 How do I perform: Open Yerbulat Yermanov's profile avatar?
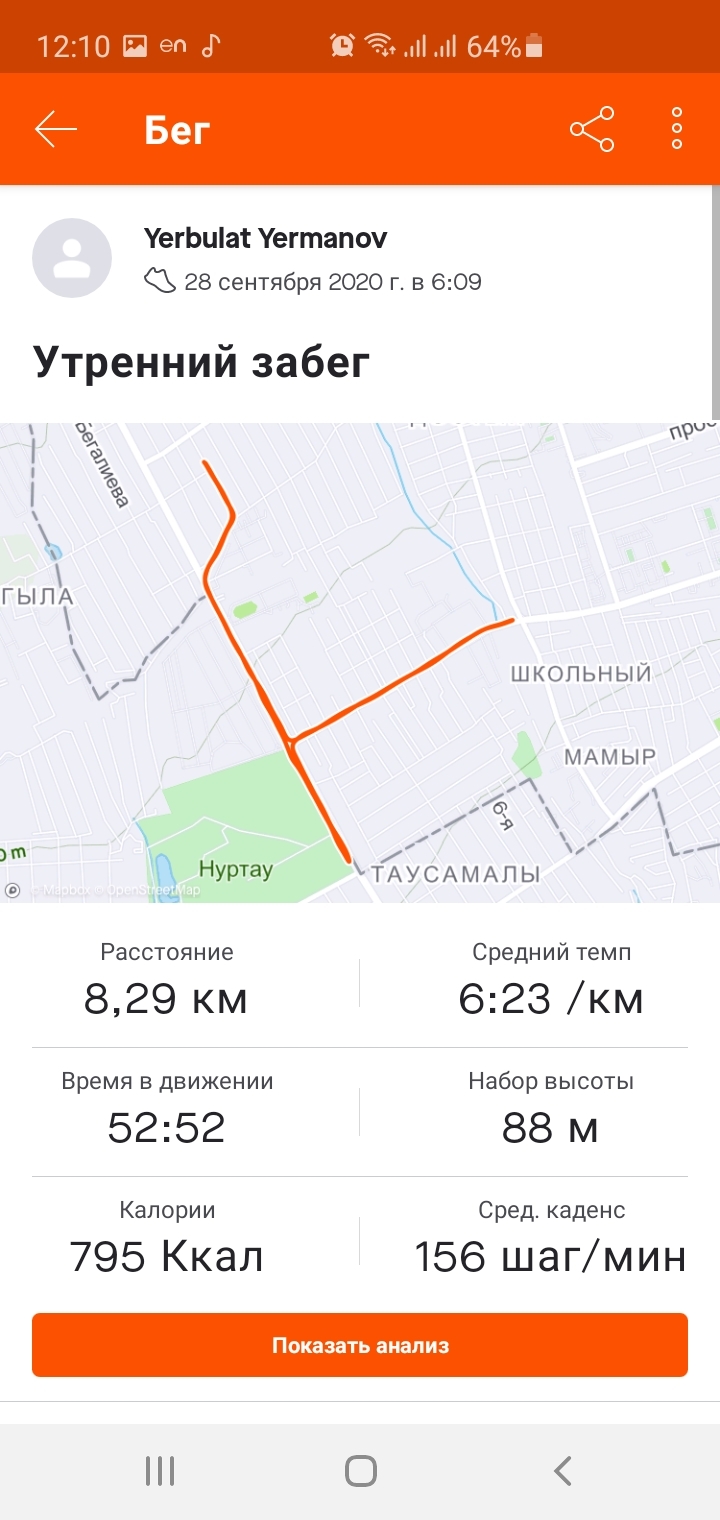(72, 257)
